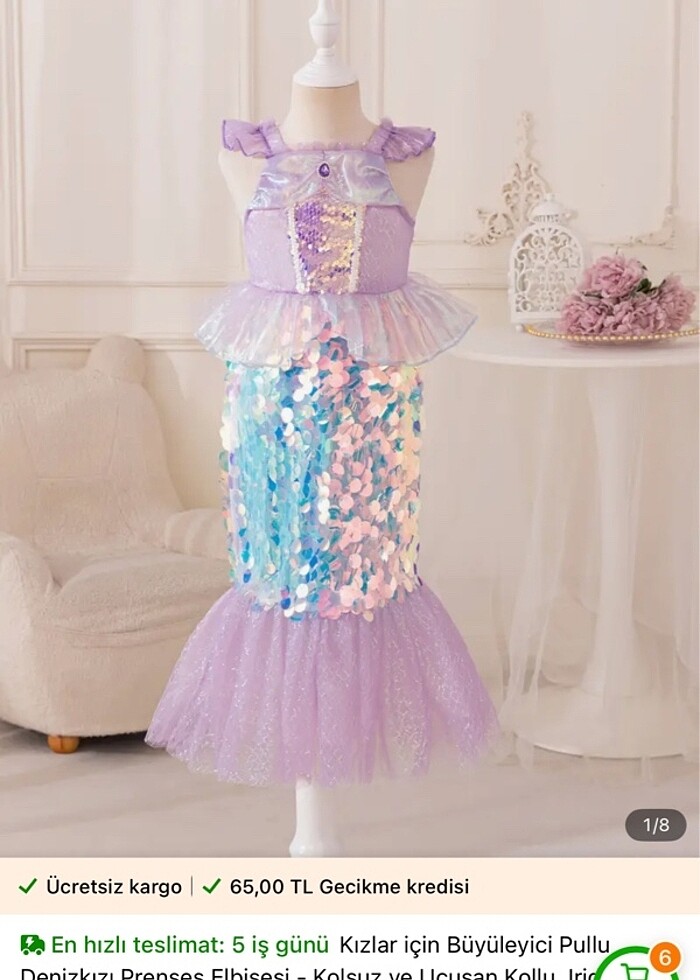Screen dimensions: 700x980
Task: Tap the 1/8 image page indicator
Action: (x=656, y=824)
